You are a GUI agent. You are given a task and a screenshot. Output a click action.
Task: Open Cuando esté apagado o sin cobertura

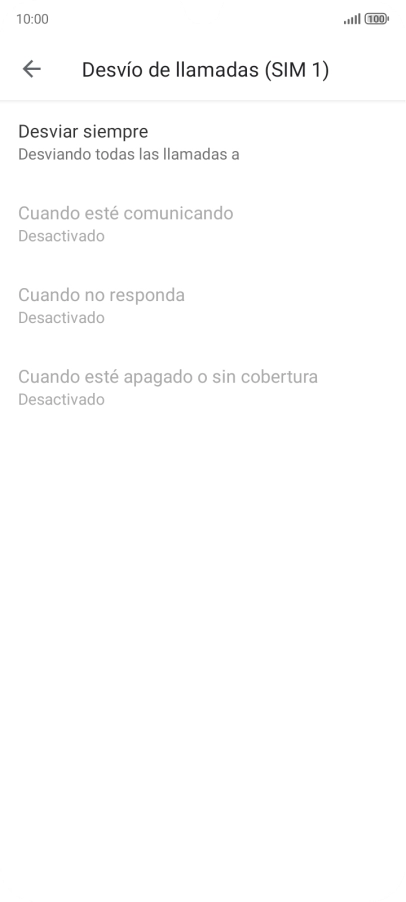tap(203, 387)
